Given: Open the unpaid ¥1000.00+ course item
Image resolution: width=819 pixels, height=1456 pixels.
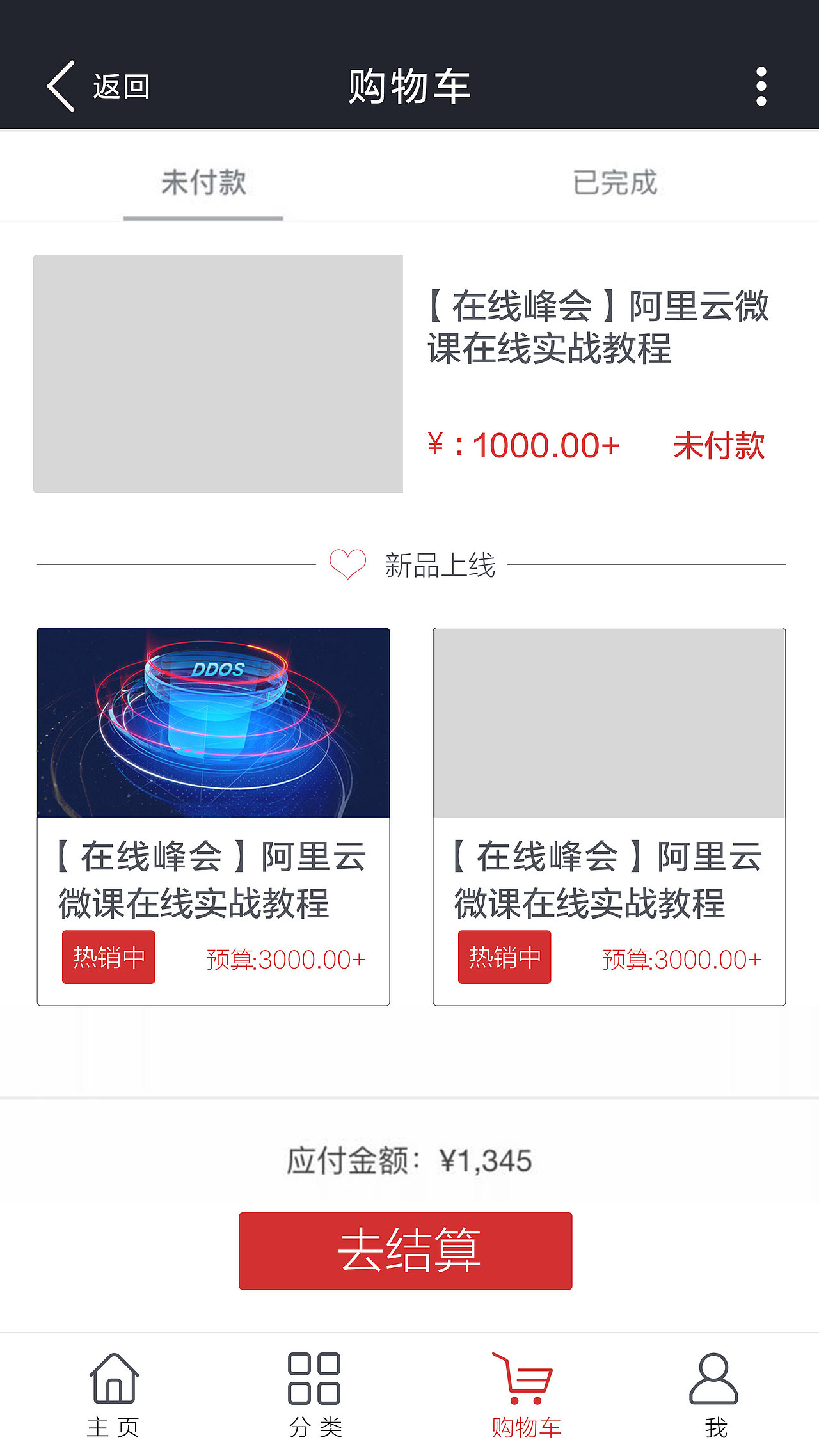Looking at the screenshot, I should pyautogui.click(x=409, y=374).
